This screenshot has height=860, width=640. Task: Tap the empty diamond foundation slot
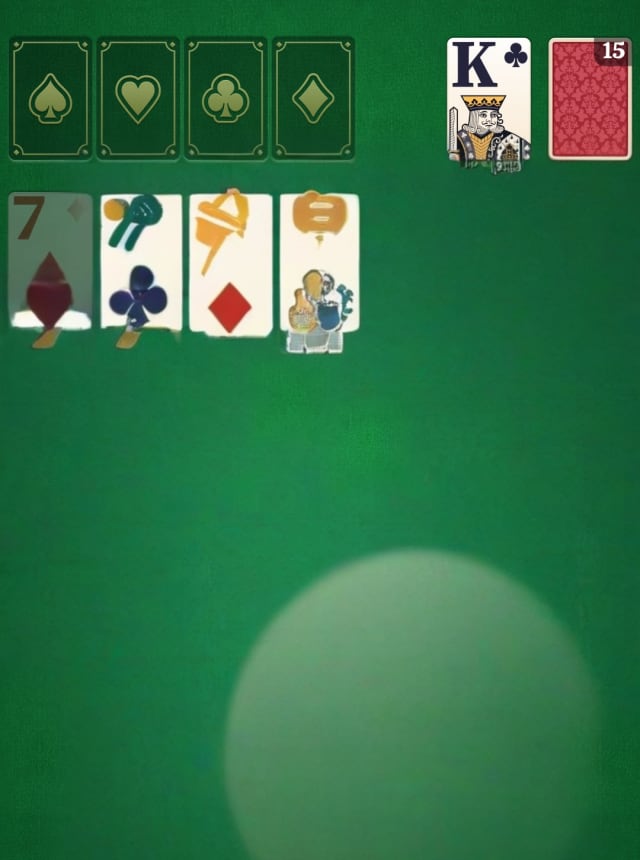313,98
